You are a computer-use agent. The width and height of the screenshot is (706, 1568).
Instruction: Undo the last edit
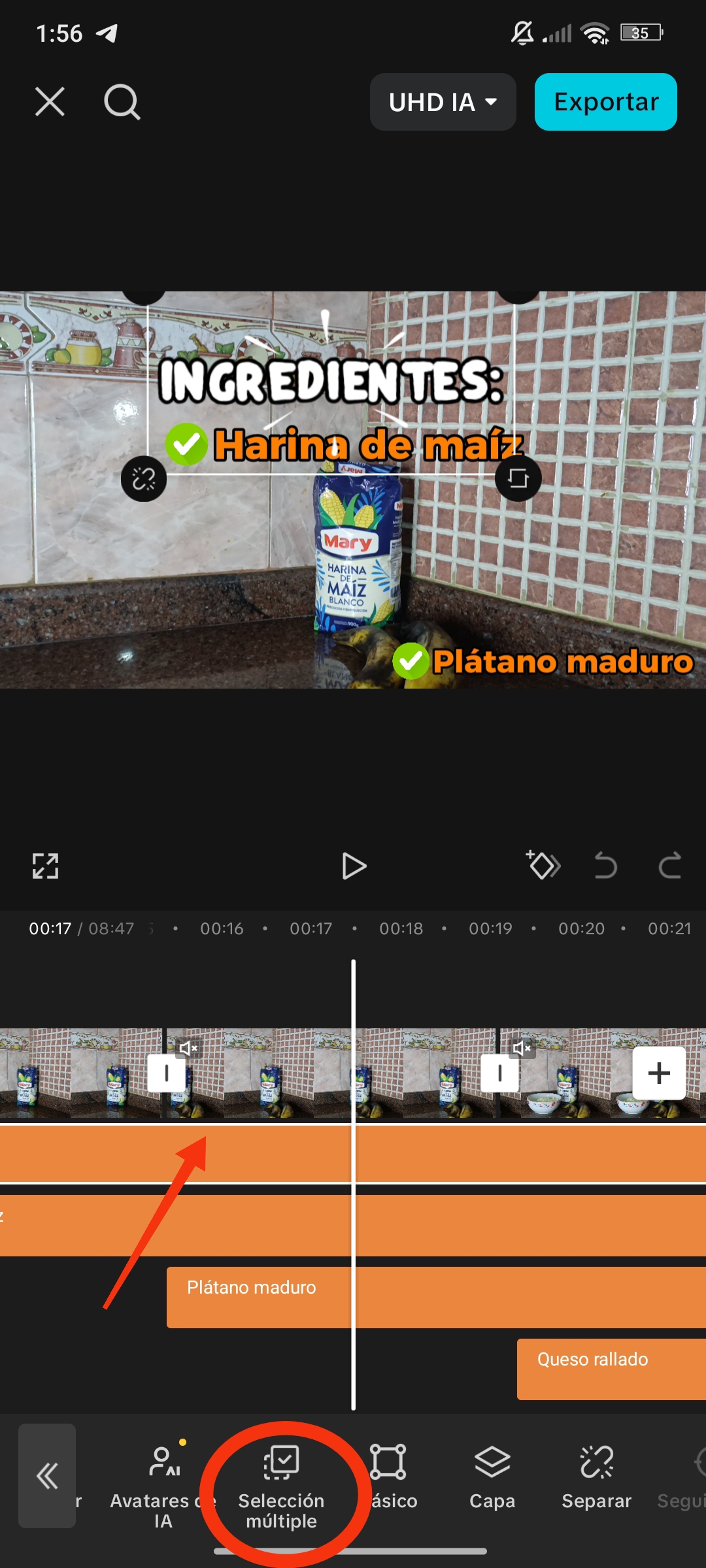605,866
